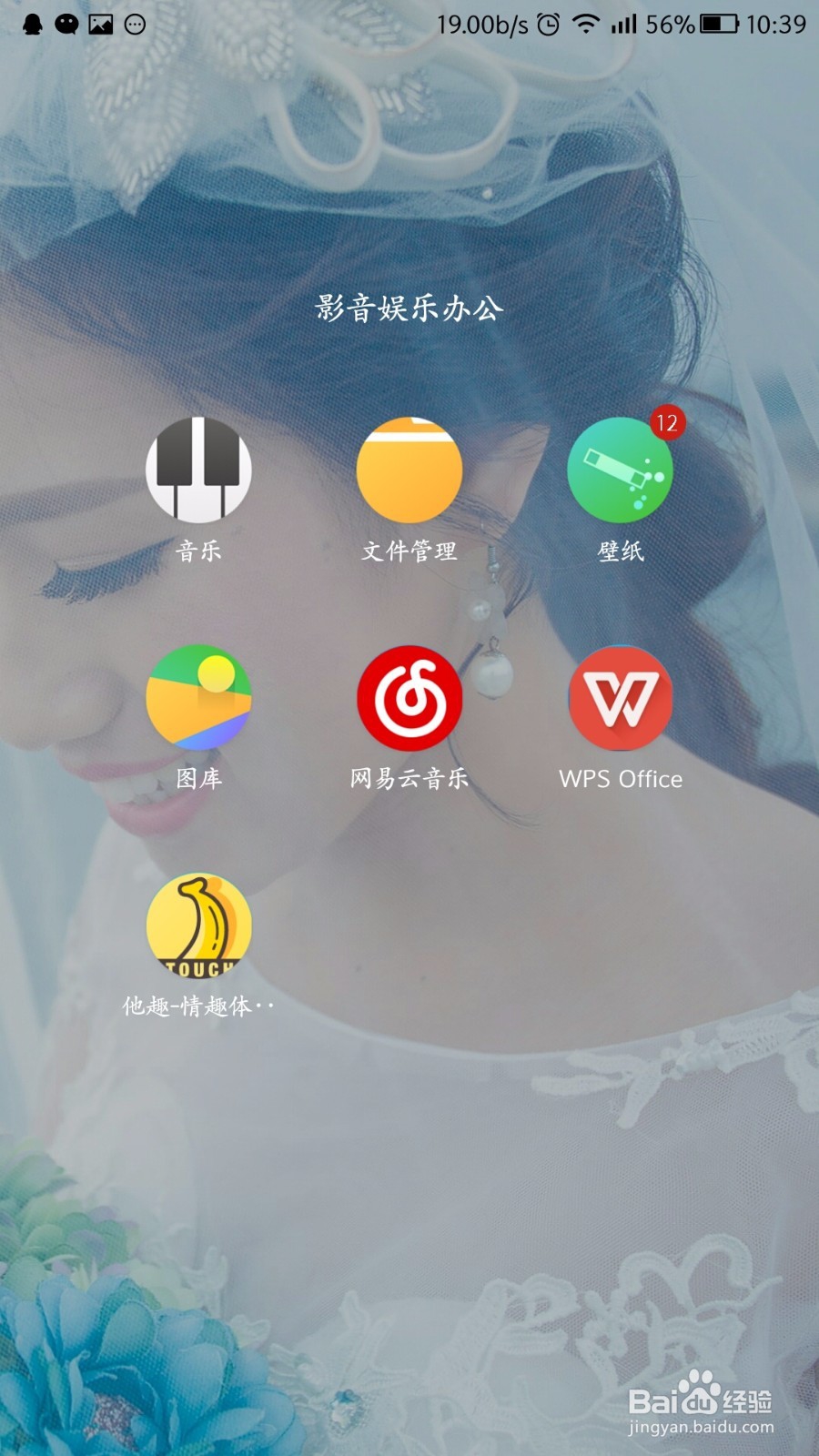Open the 图库 gallery app
819x1456 pixels.
click(x=198, y=701)
